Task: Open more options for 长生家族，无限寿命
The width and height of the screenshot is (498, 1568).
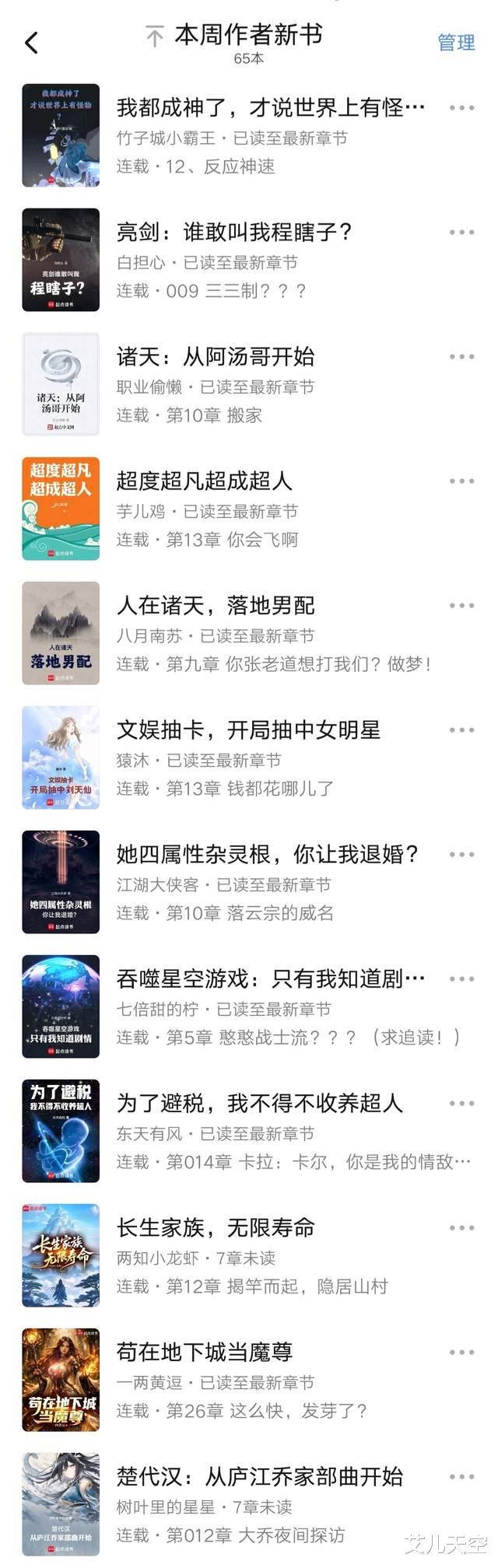Action: 461,1228
